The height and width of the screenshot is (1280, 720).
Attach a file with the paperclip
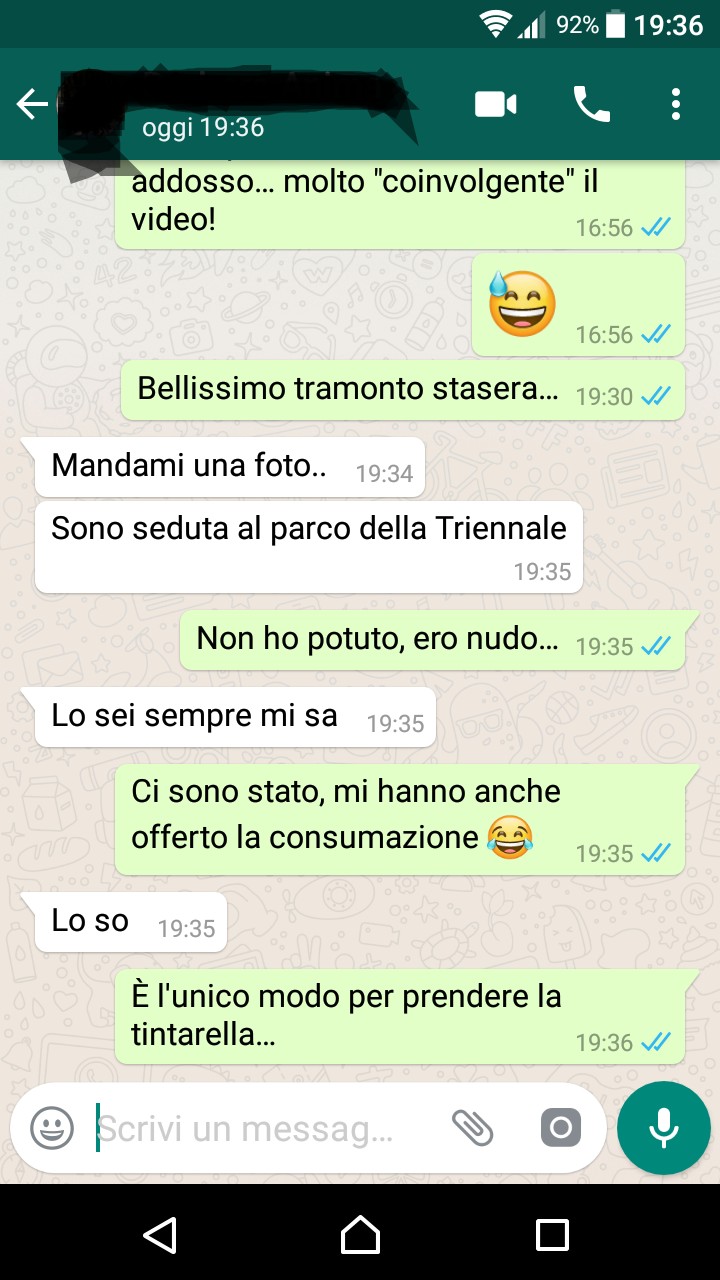(x=472, y=1129)
